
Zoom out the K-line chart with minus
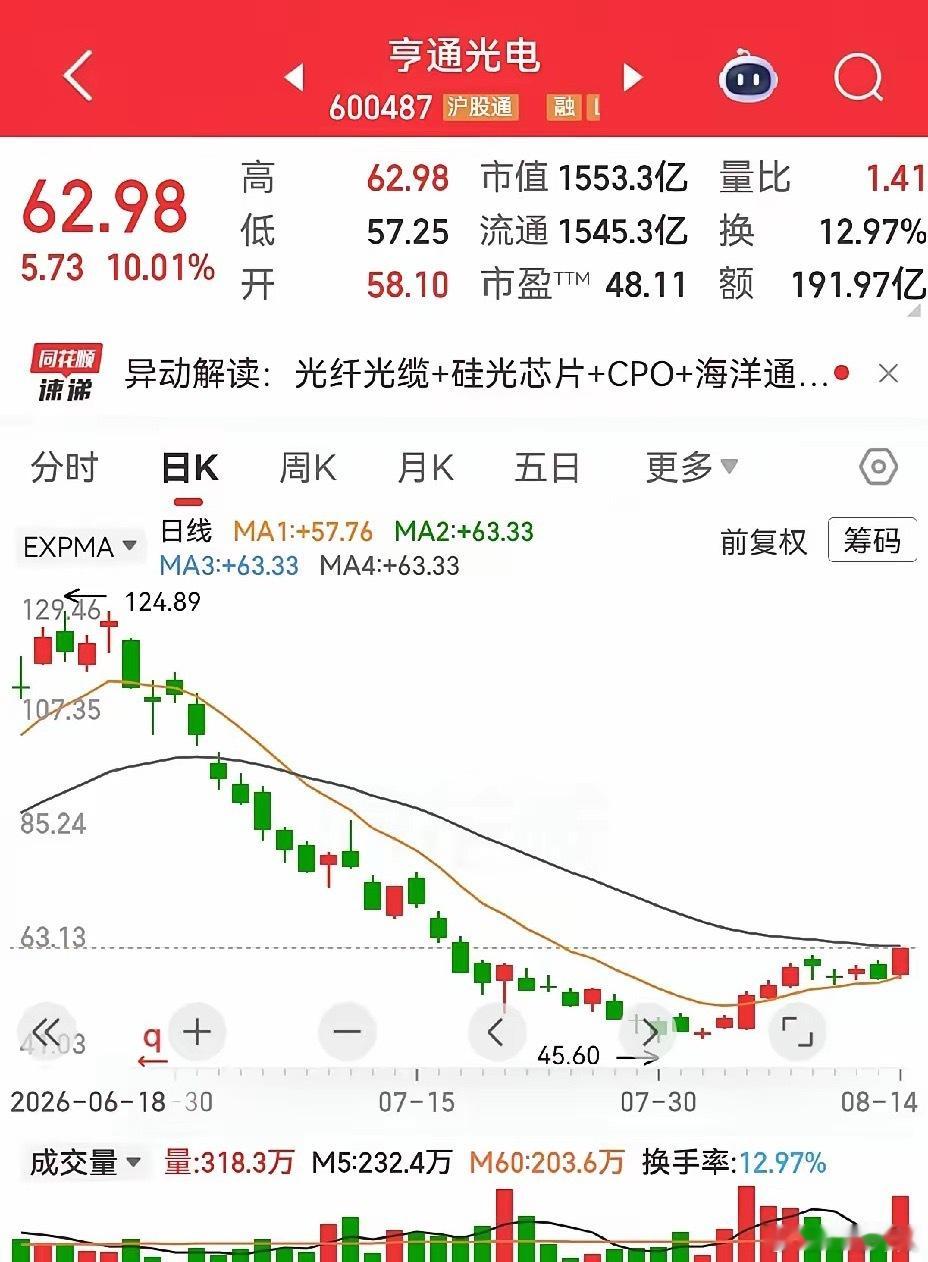347,1031
